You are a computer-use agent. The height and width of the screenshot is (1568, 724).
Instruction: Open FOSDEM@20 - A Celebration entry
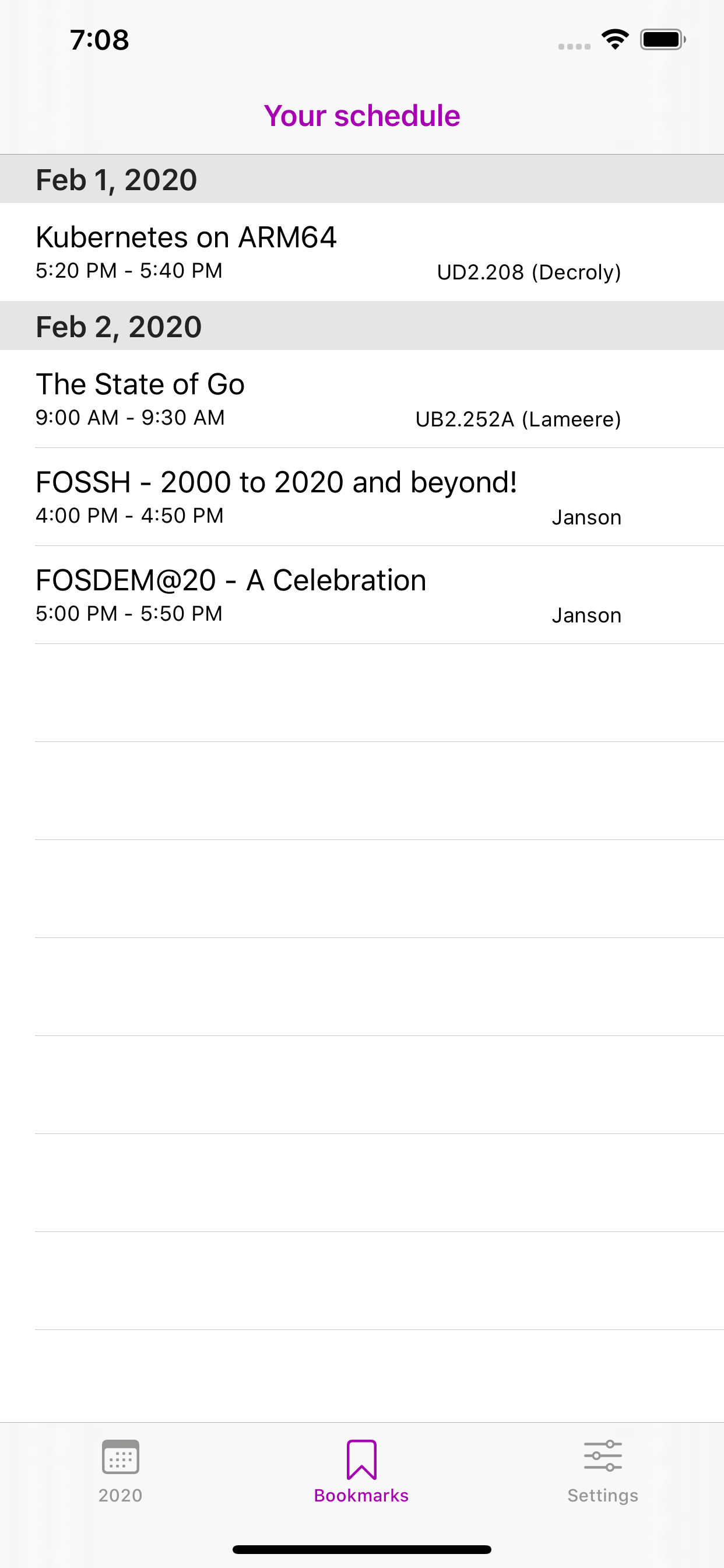click(x=362, y=594)
